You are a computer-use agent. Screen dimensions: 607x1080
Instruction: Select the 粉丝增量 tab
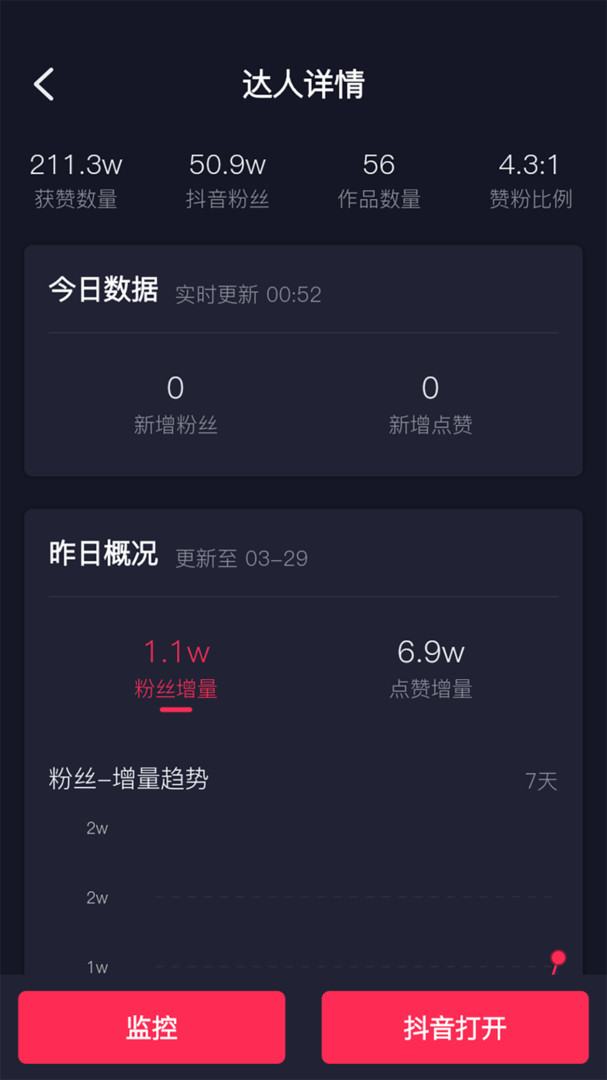click(x=176, y=669)
